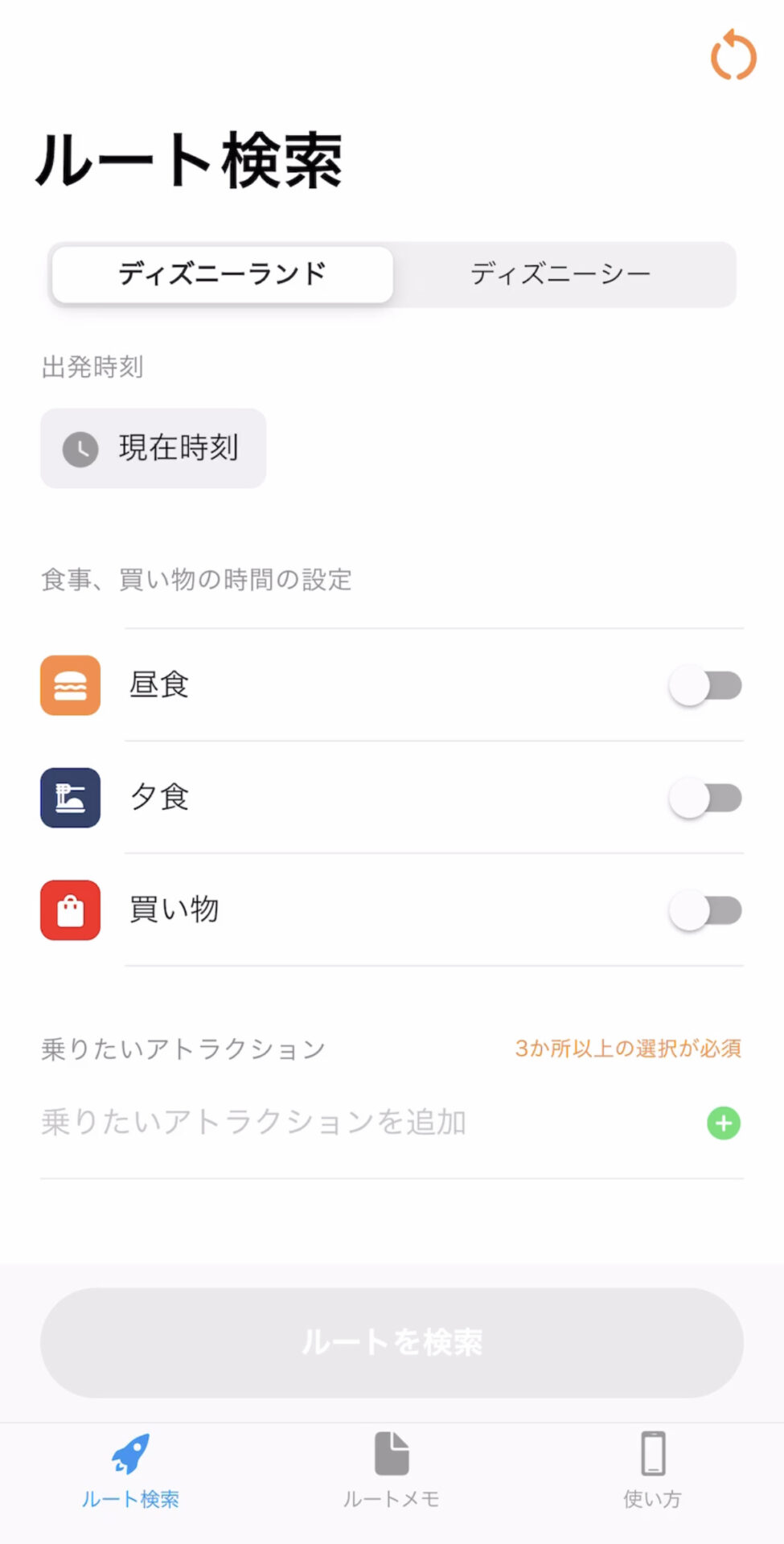Tap the 乗りたいアトラクションを追加 input field
Image resolution: width=784 pixels, height=1544 pixels.
pos(322,1123)
